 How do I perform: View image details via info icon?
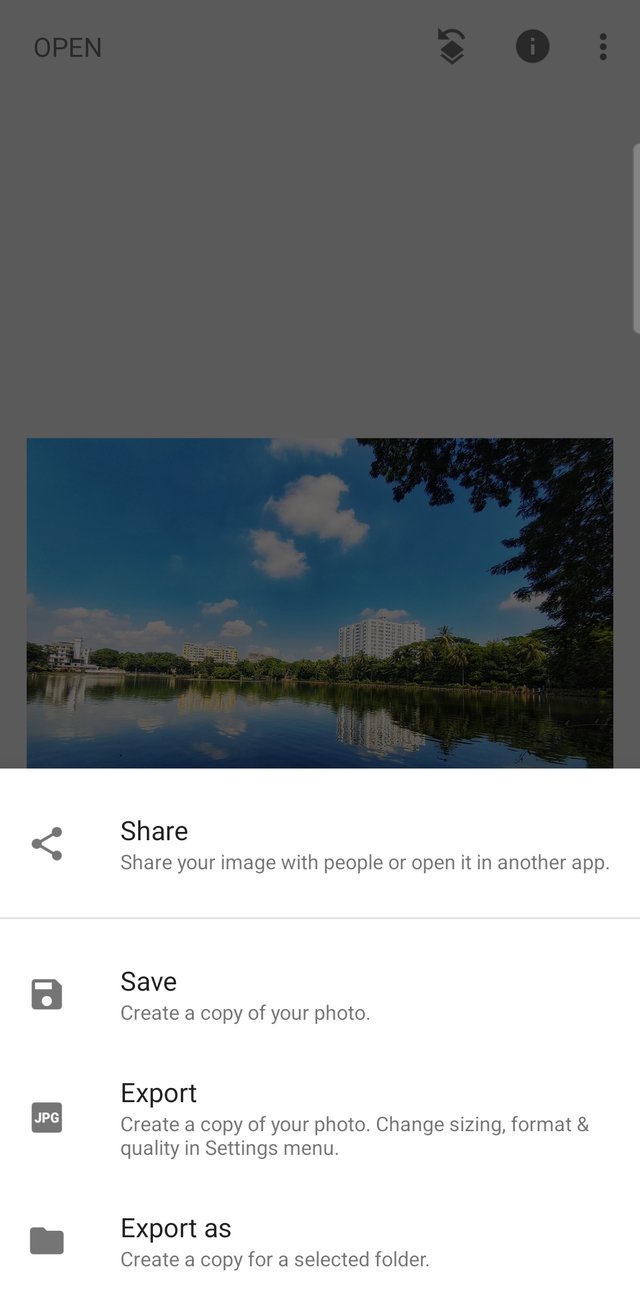tap(532, 47)
